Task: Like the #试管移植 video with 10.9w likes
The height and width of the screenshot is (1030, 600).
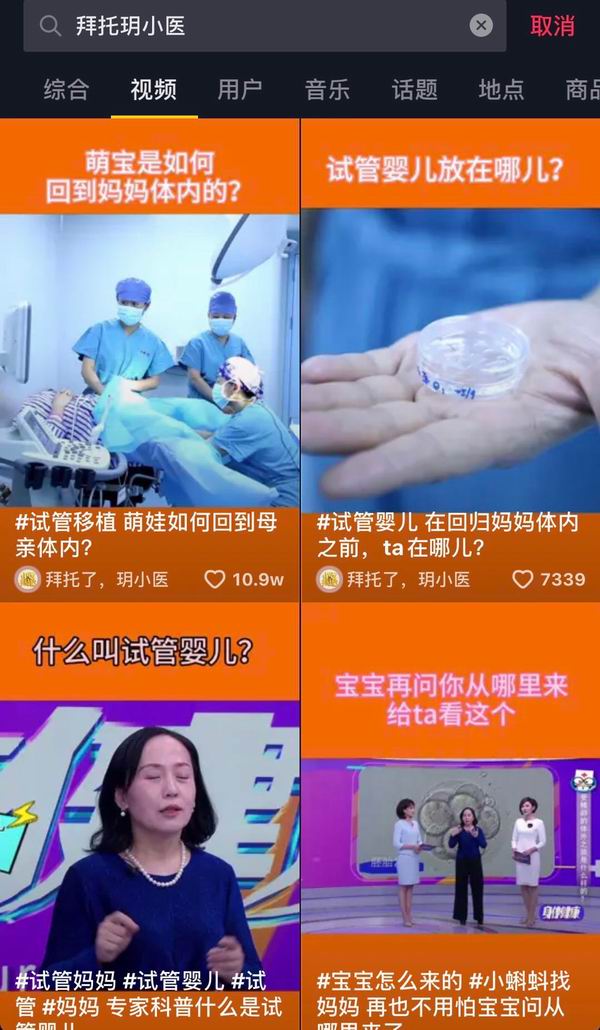Action: 215,579
